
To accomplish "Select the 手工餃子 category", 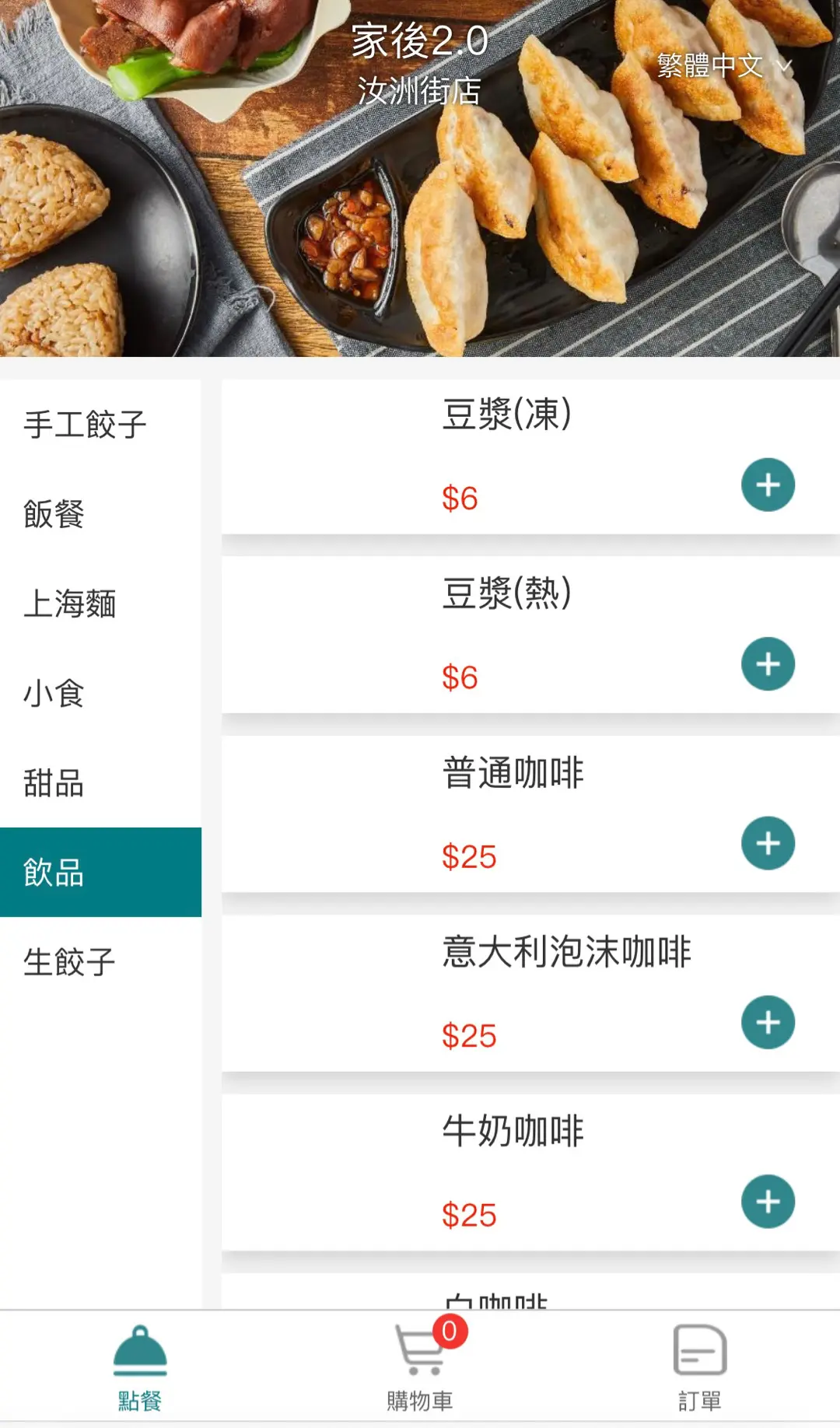I will click(x=86, y=425).
